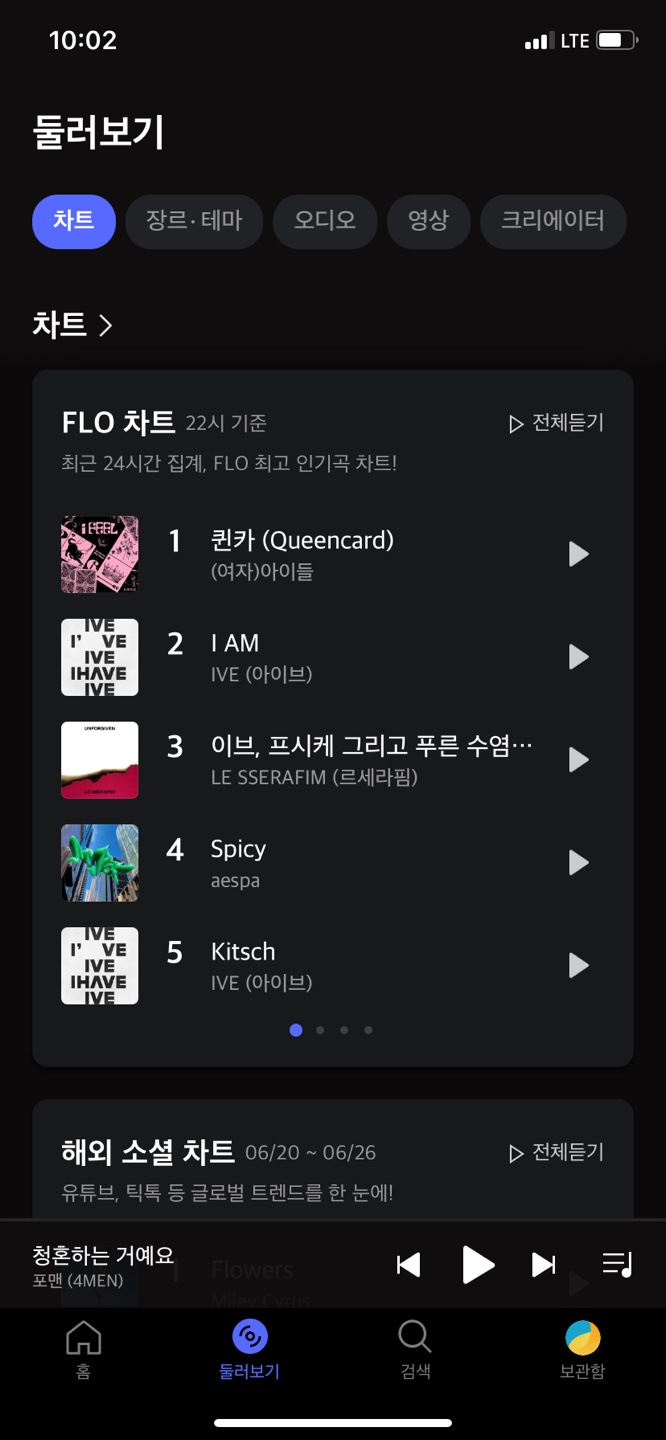Switch to the 검색 tab
Screen dimensions: 666x1440
tap(415, 1349)
